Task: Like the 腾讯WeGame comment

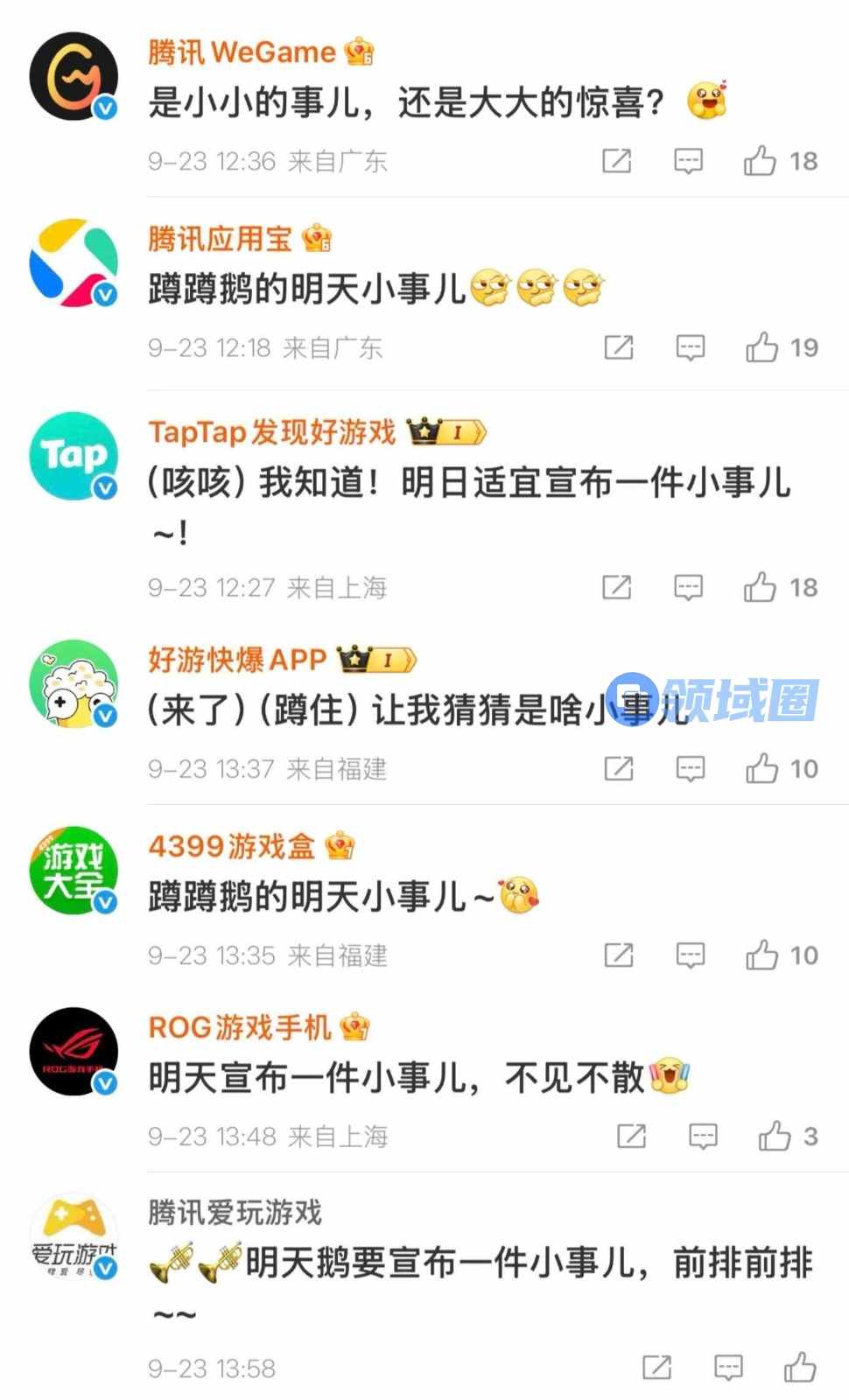Action: pos(760,161)
